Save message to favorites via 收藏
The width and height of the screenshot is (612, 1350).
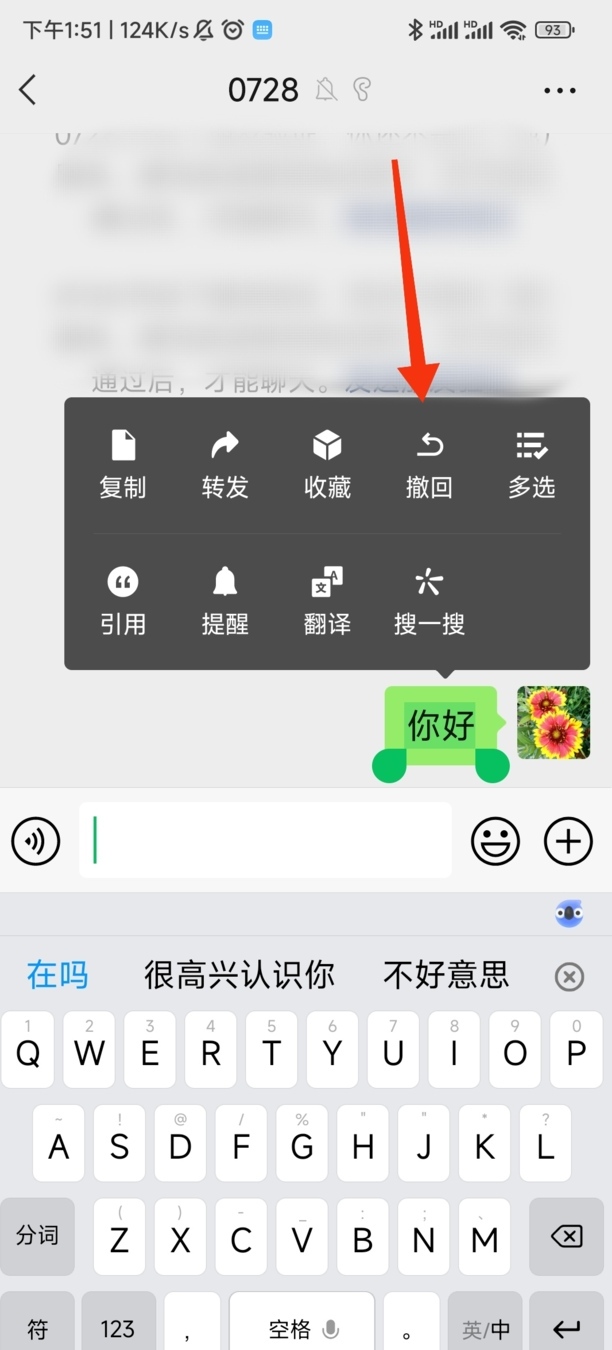[x=327, y=464]
